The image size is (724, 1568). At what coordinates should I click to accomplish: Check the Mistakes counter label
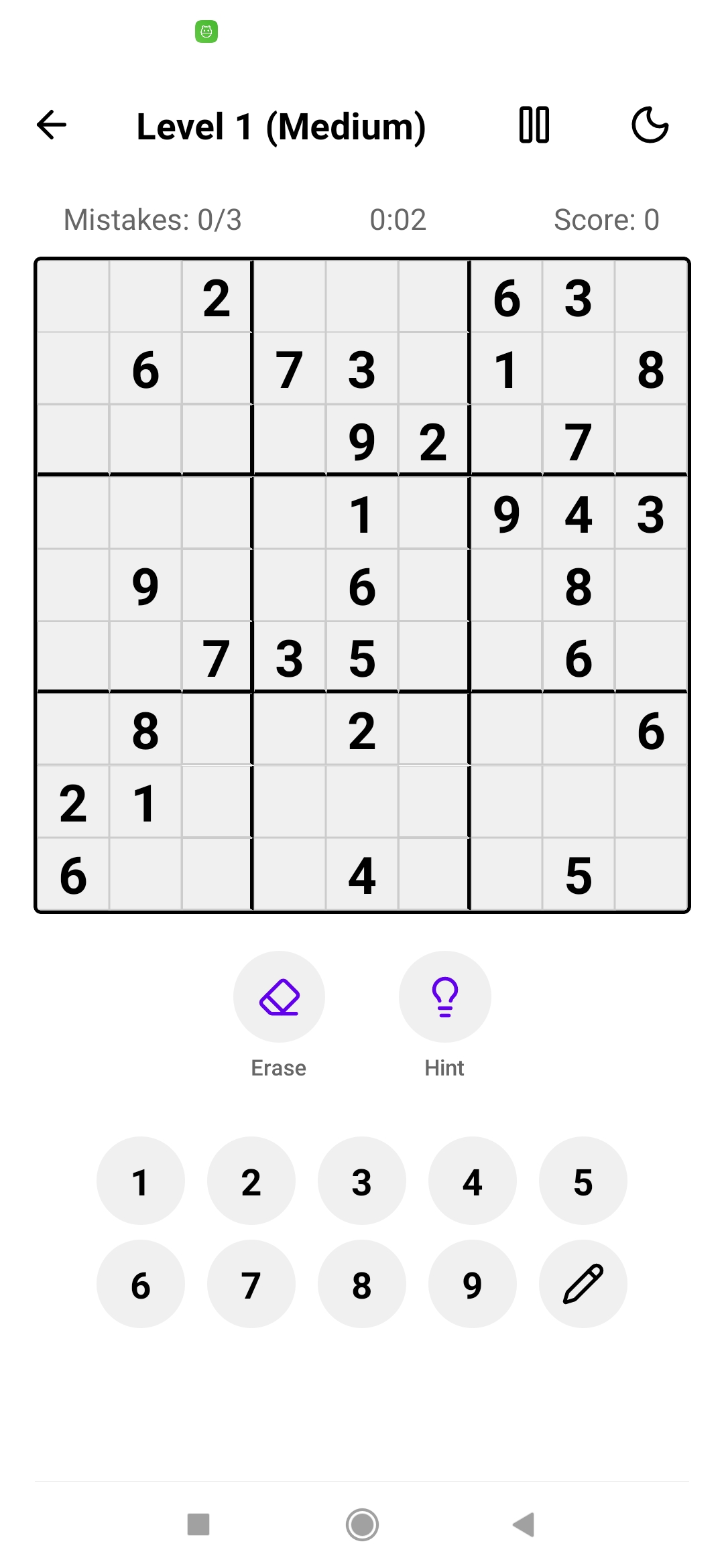click(x=152, y=219)
